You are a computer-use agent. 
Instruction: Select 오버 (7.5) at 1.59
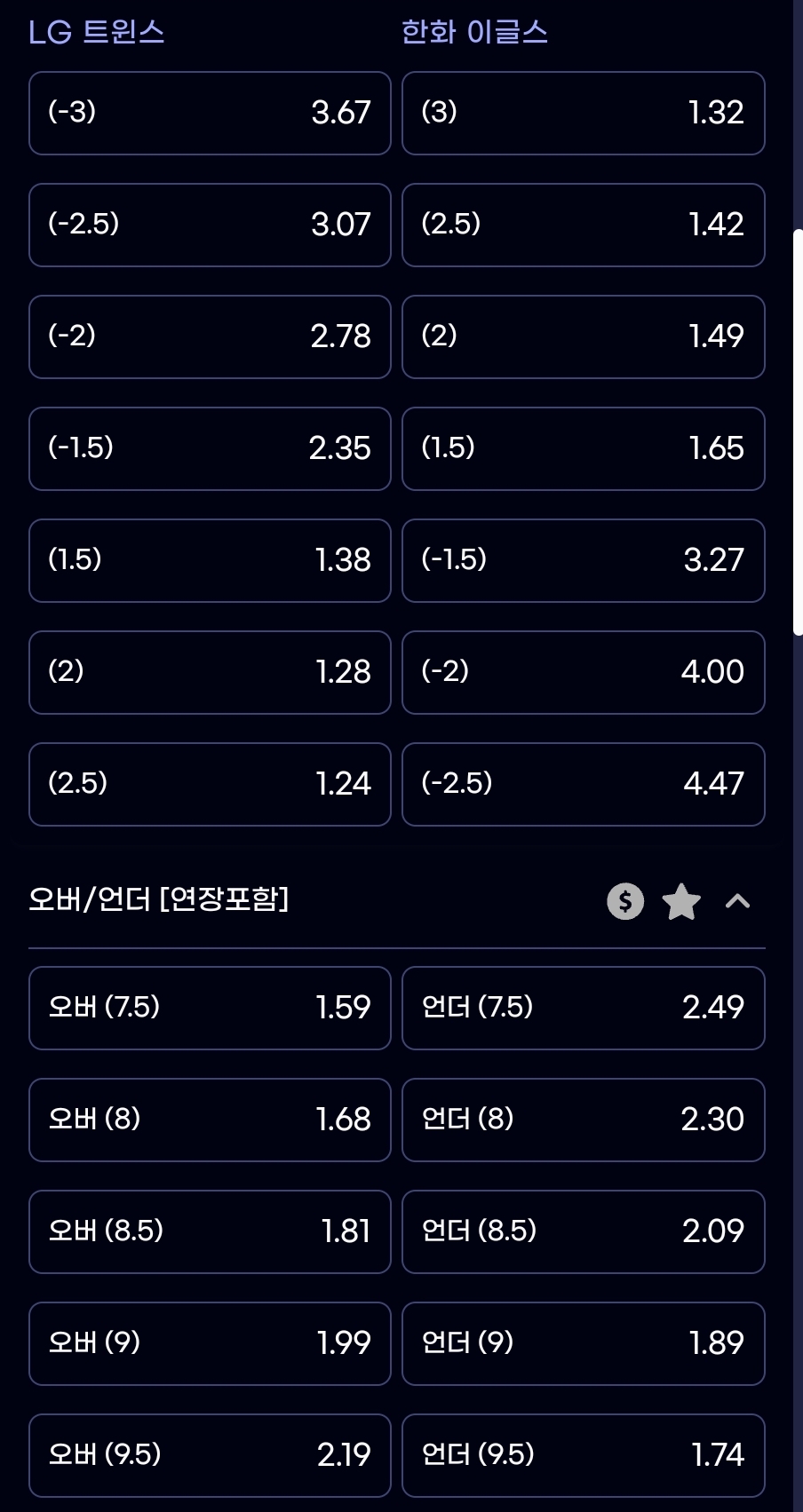click(210, 1008)
